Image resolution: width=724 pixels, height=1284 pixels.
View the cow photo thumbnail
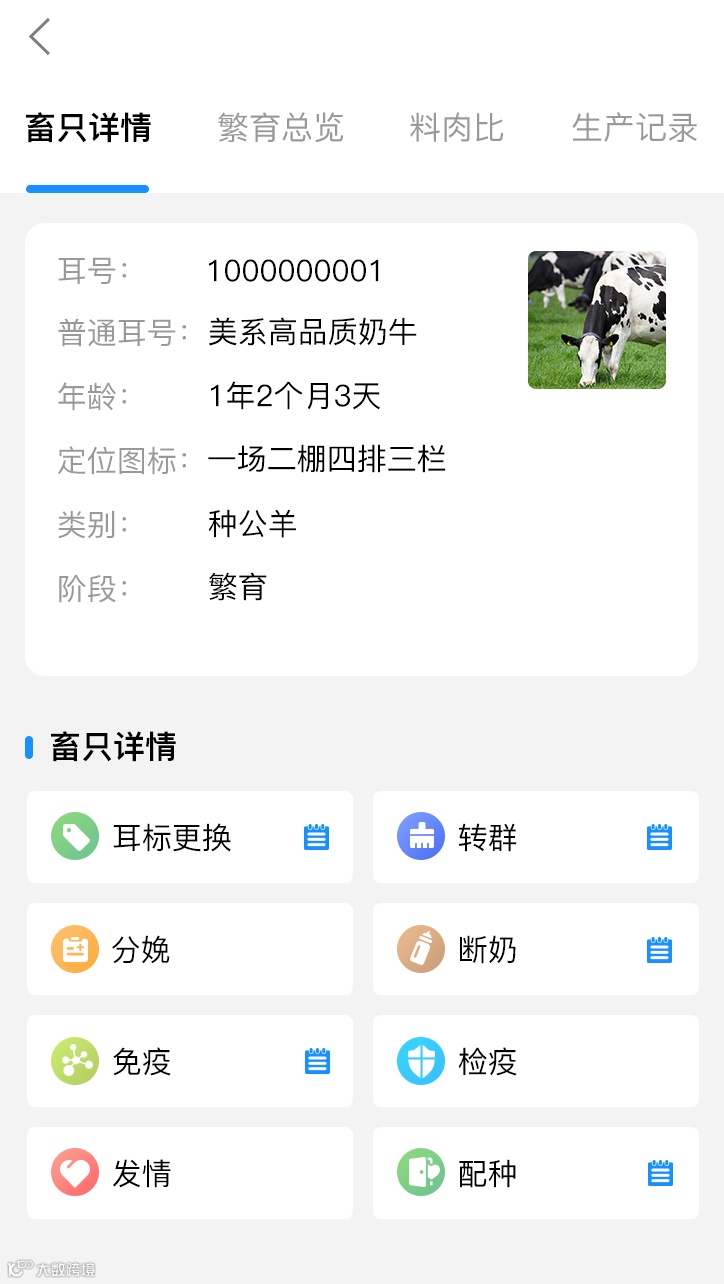(x=597, y=320)
